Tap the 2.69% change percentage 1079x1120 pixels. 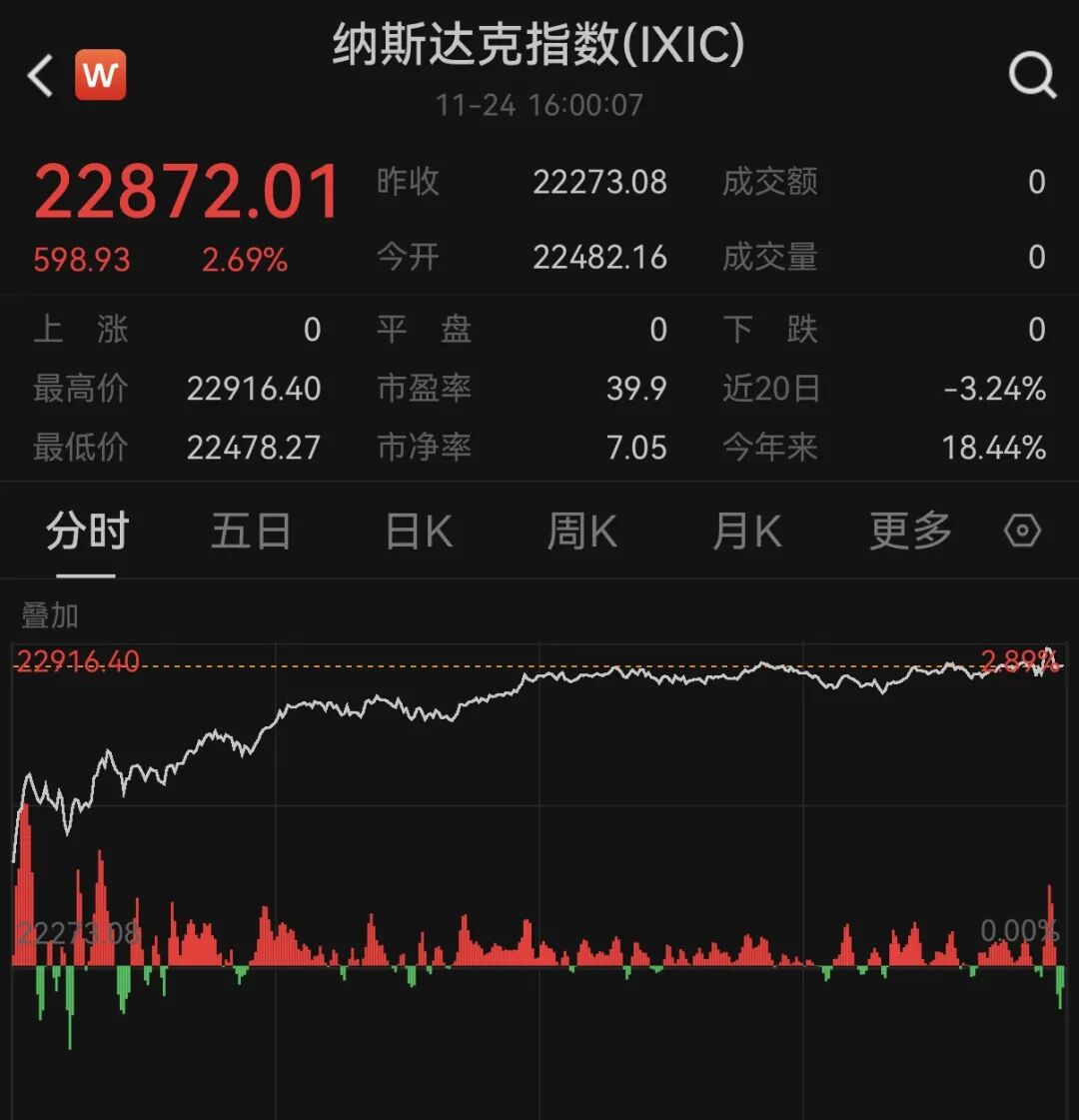[x=243, y=260]
